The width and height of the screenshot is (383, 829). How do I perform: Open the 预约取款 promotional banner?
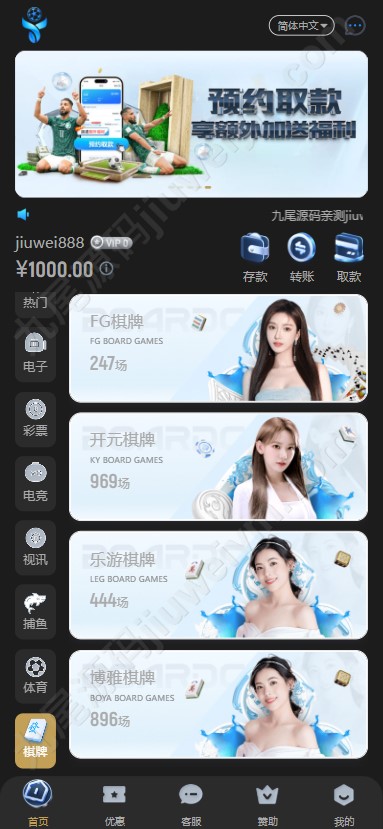[x=192, y=124]
